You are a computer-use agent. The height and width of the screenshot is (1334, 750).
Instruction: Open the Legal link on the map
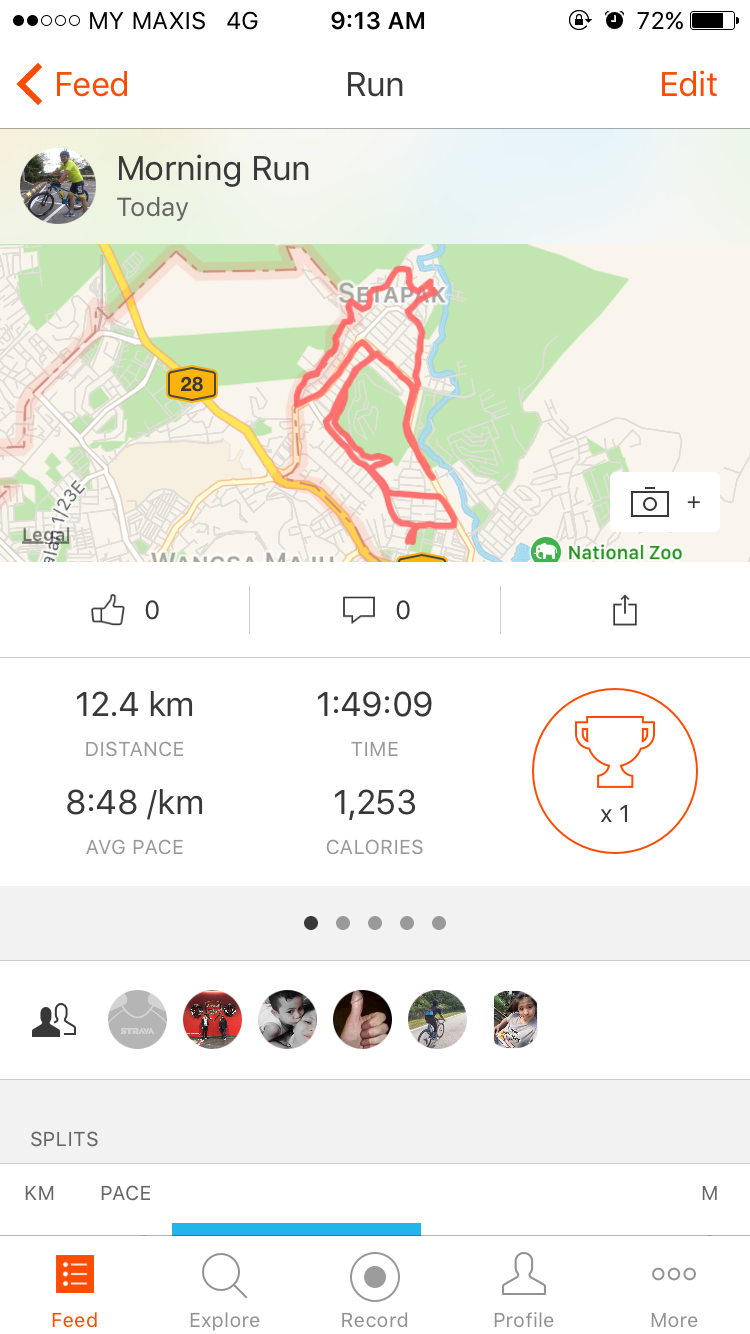46,536
